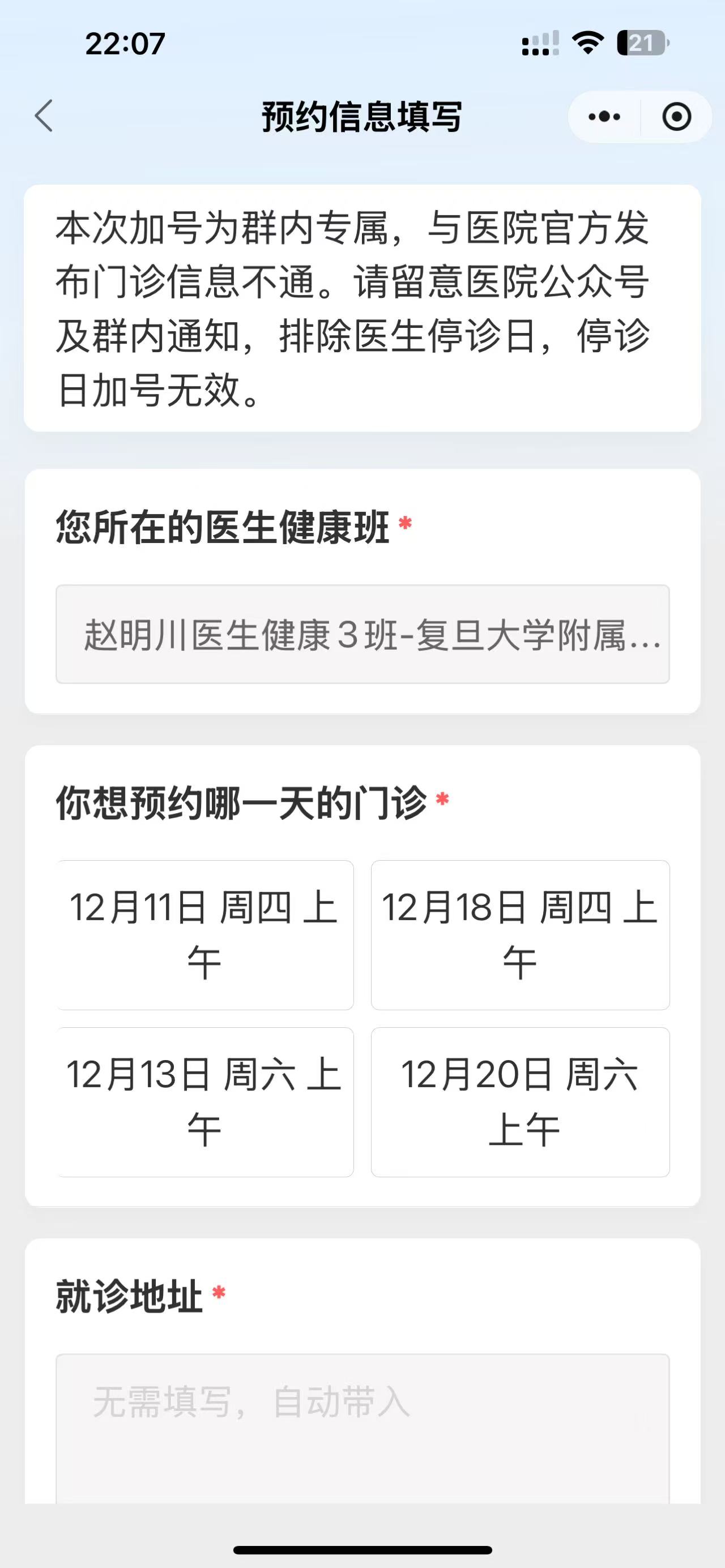The image size is (725, 1568).
Task: Open the mini program more options menu
Action: pos(604,117)
